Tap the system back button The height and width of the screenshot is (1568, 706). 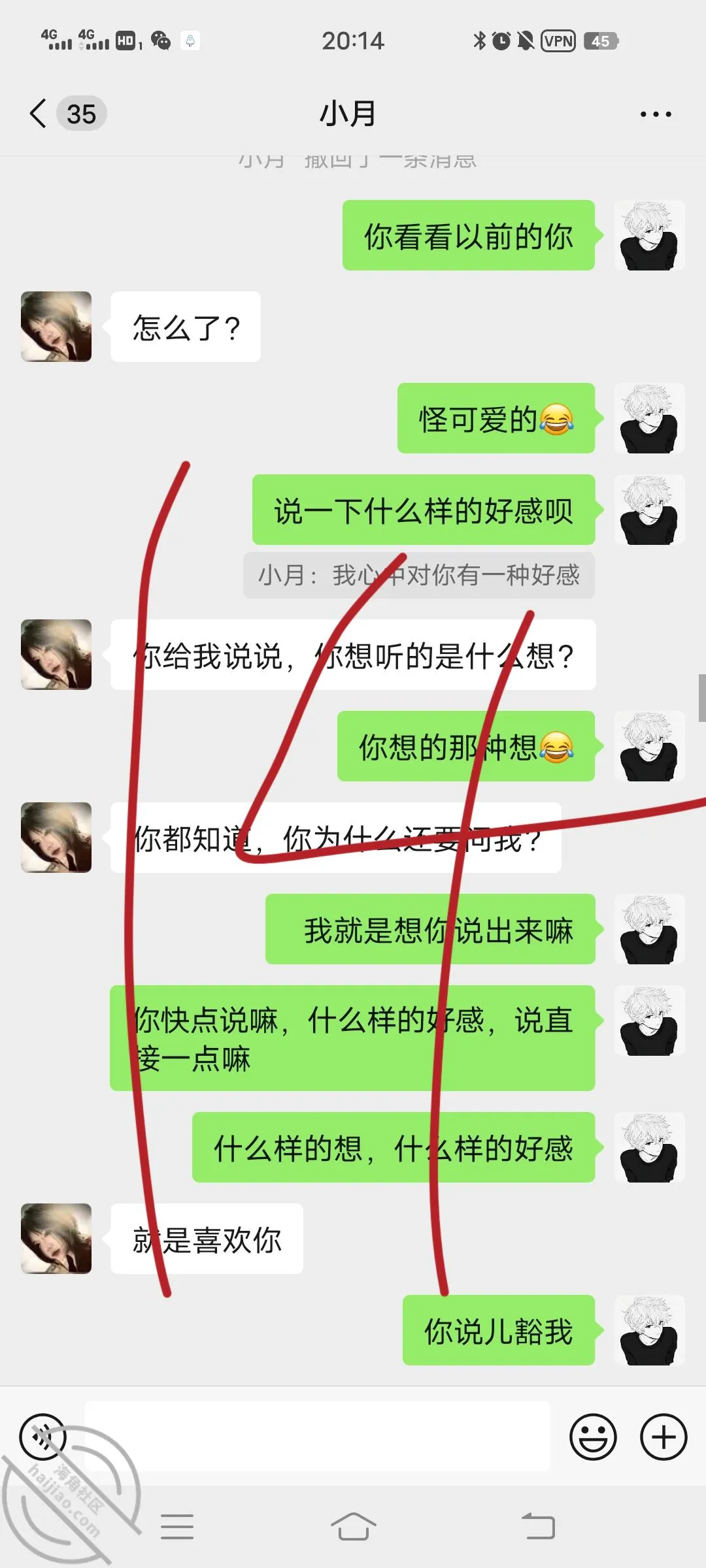[x=539, y=1527]
